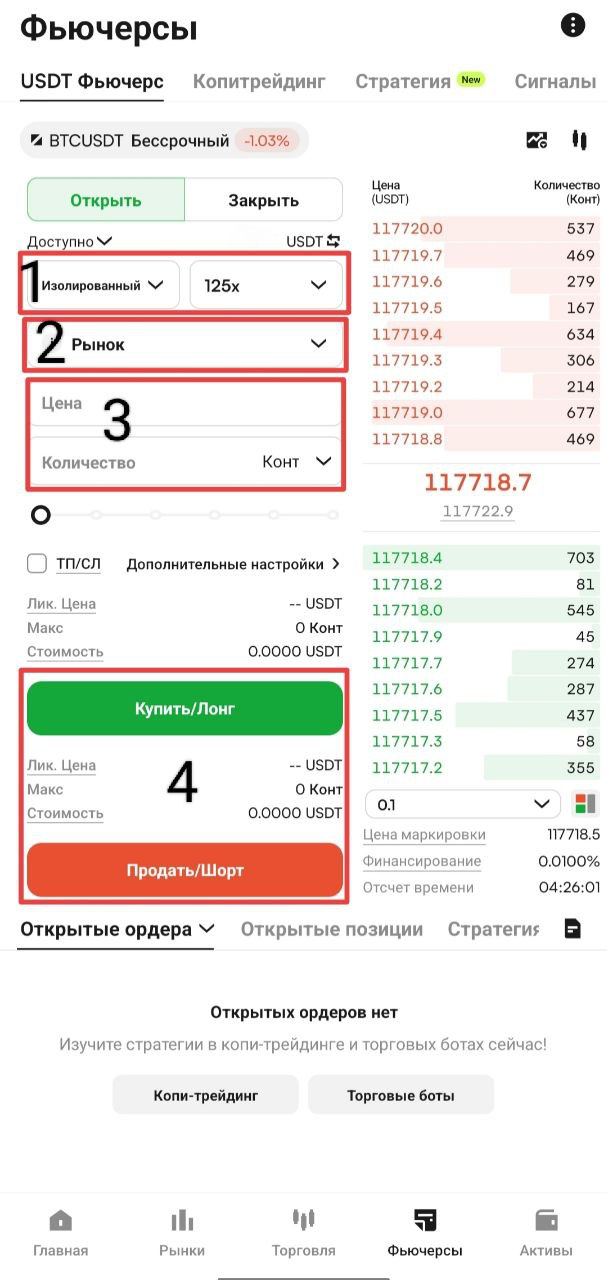Open the three-dot overflow menu
The image size is (607, 1280).
572,26
